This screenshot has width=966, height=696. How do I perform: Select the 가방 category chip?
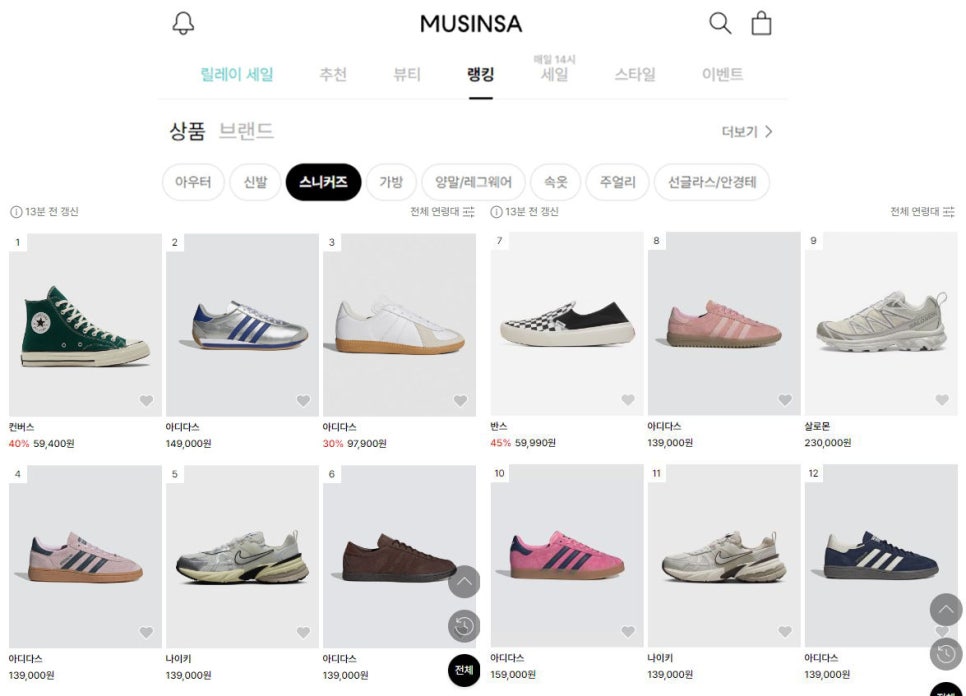click(391, 182)
